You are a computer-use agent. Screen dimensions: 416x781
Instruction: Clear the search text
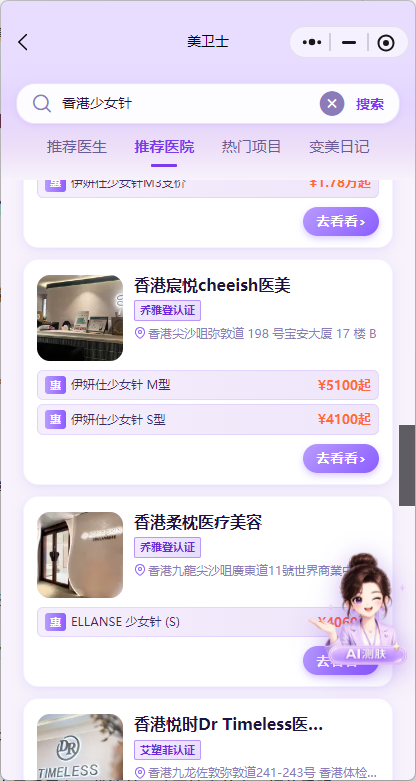332,104
